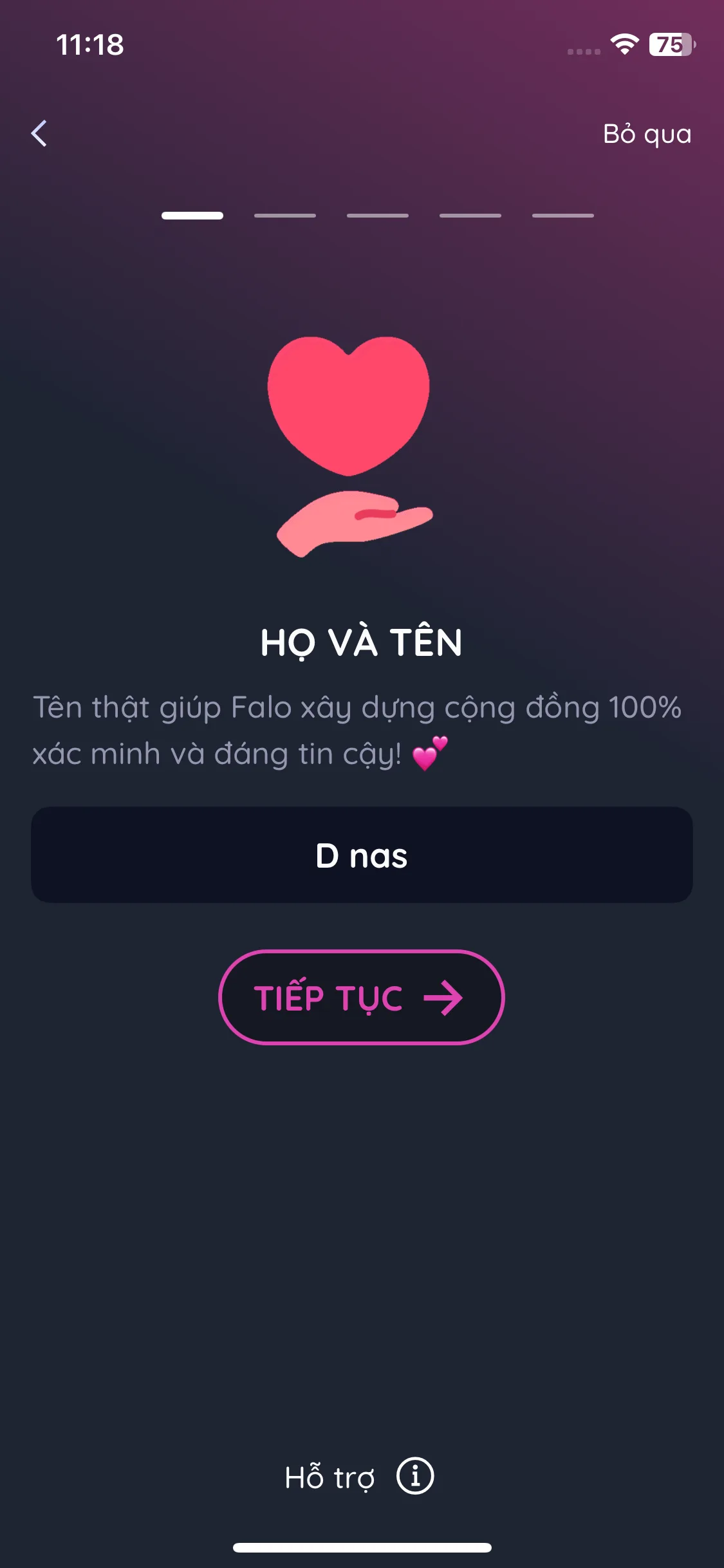Open Hỗ trợ support info
Screen dimensions: 724x1568
tap(359, 1477)
